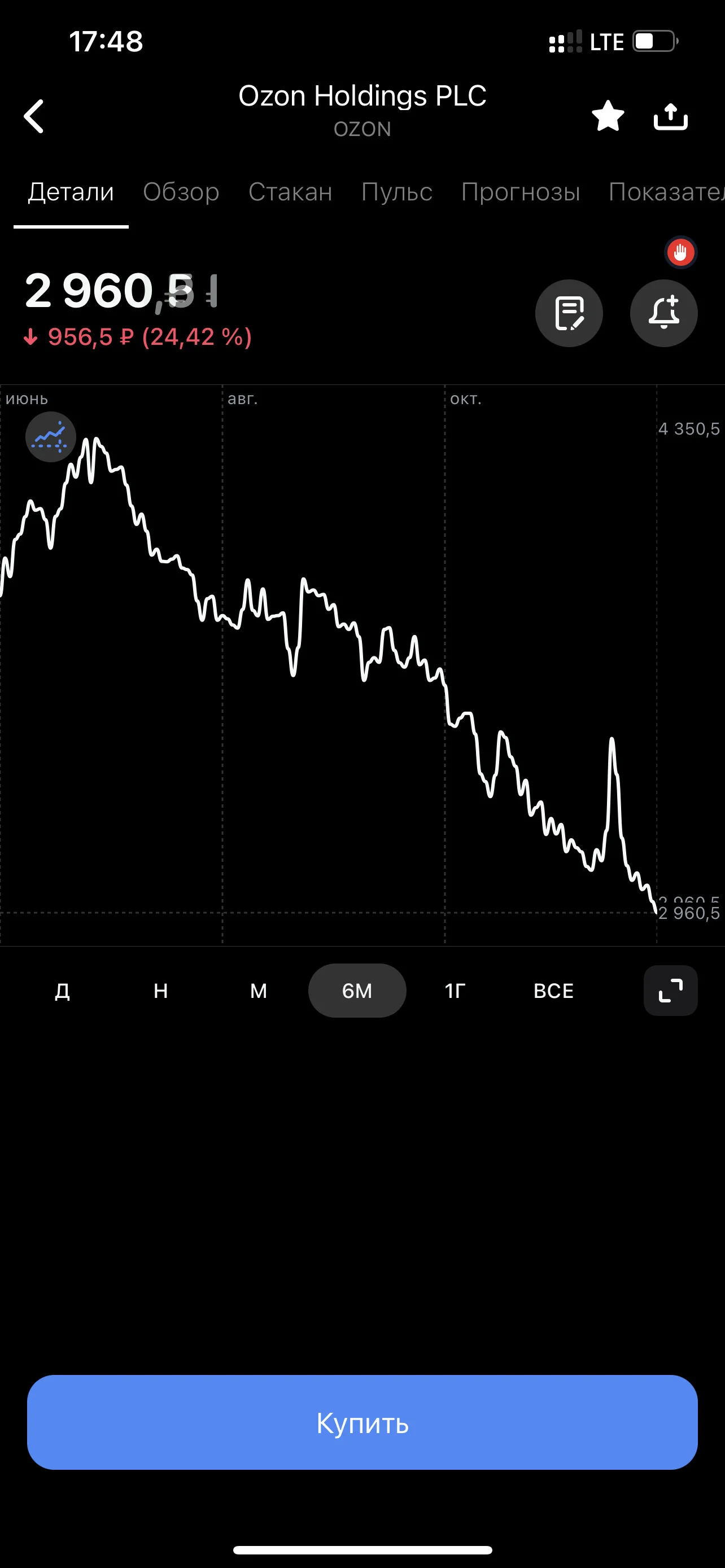Set chart period to Н
725x1568 pixels.
coord(161,991)
